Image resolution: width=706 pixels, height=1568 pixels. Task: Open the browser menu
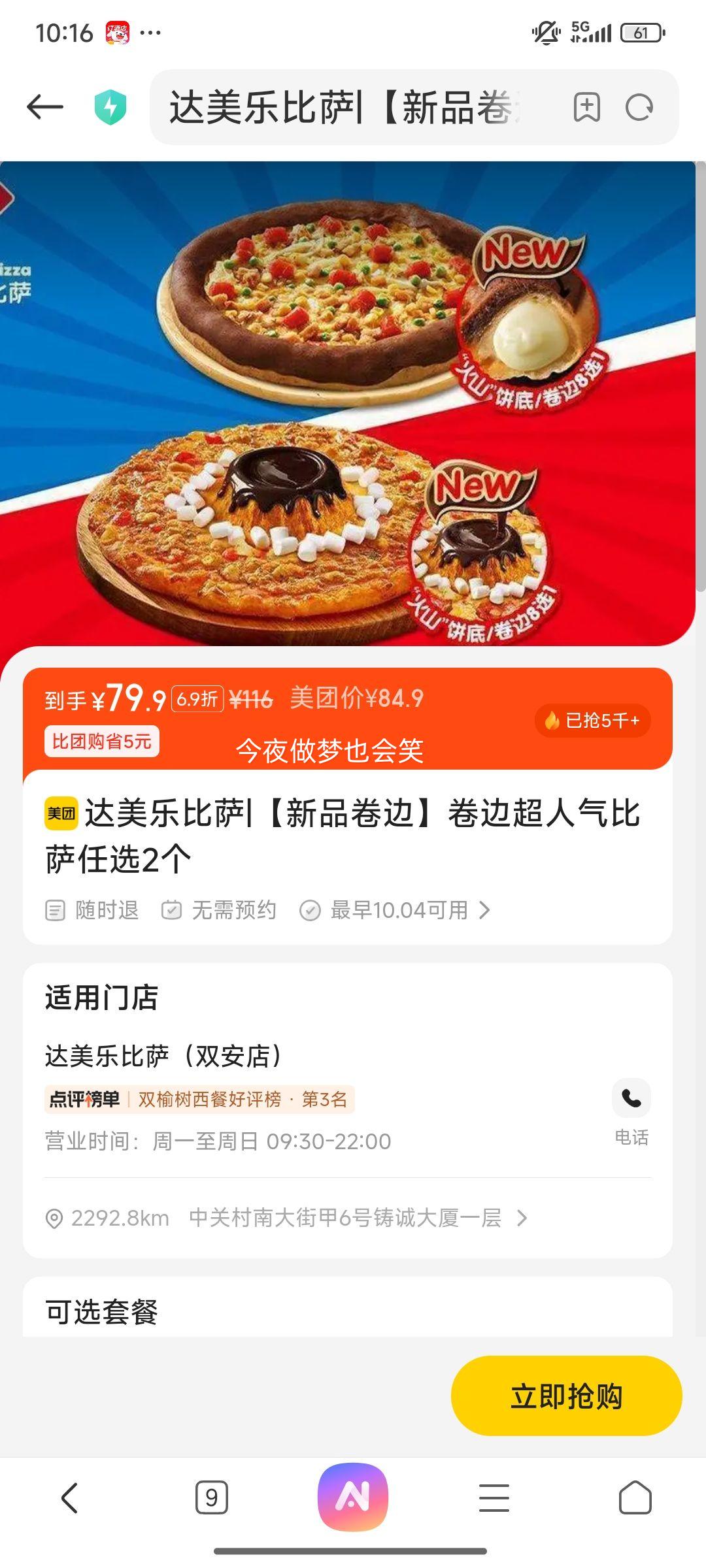[x=494, y=1497]
